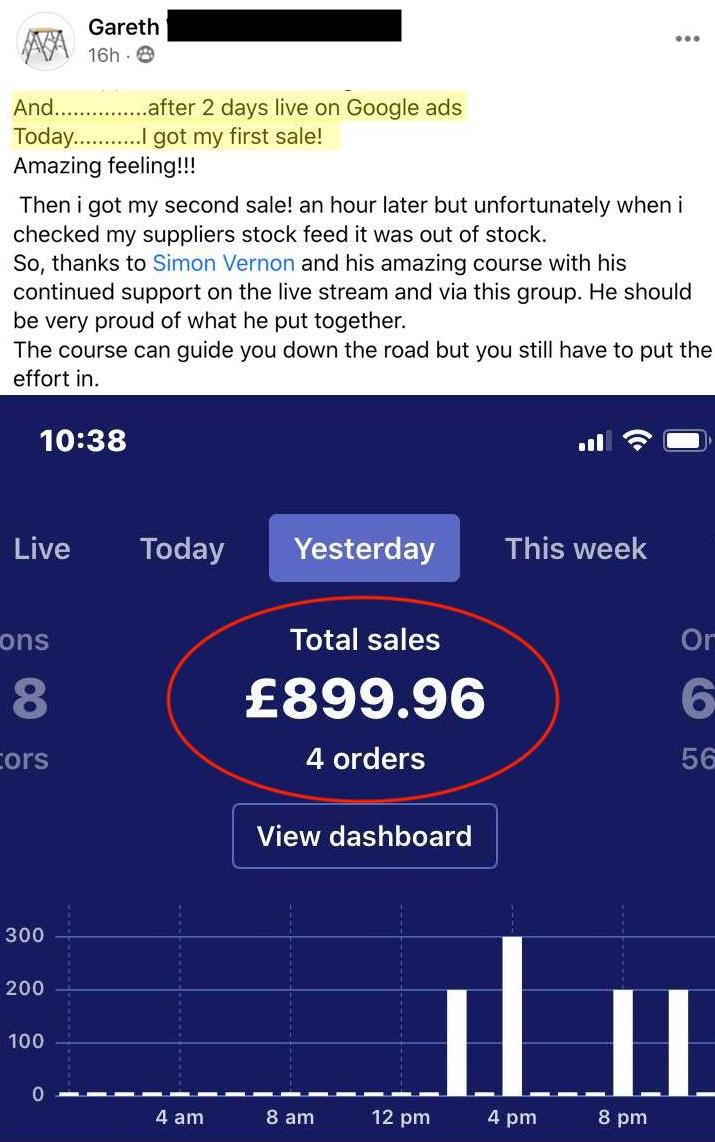This screenshot has width=715, height=1142.
Task: Open Gareth's profile picture
Action: click(x=46, y=41)
